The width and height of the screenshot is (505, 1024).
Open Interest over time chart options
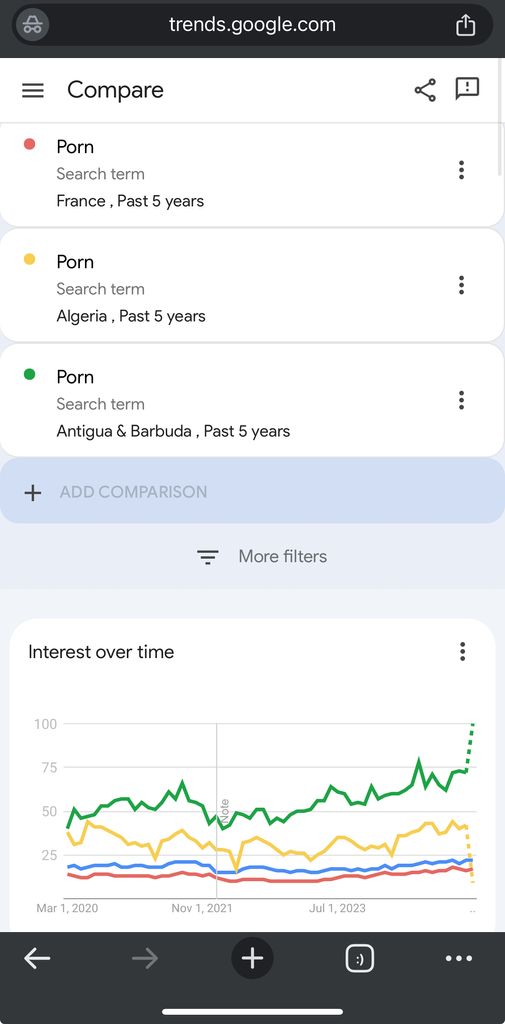(x=463, y=651)
